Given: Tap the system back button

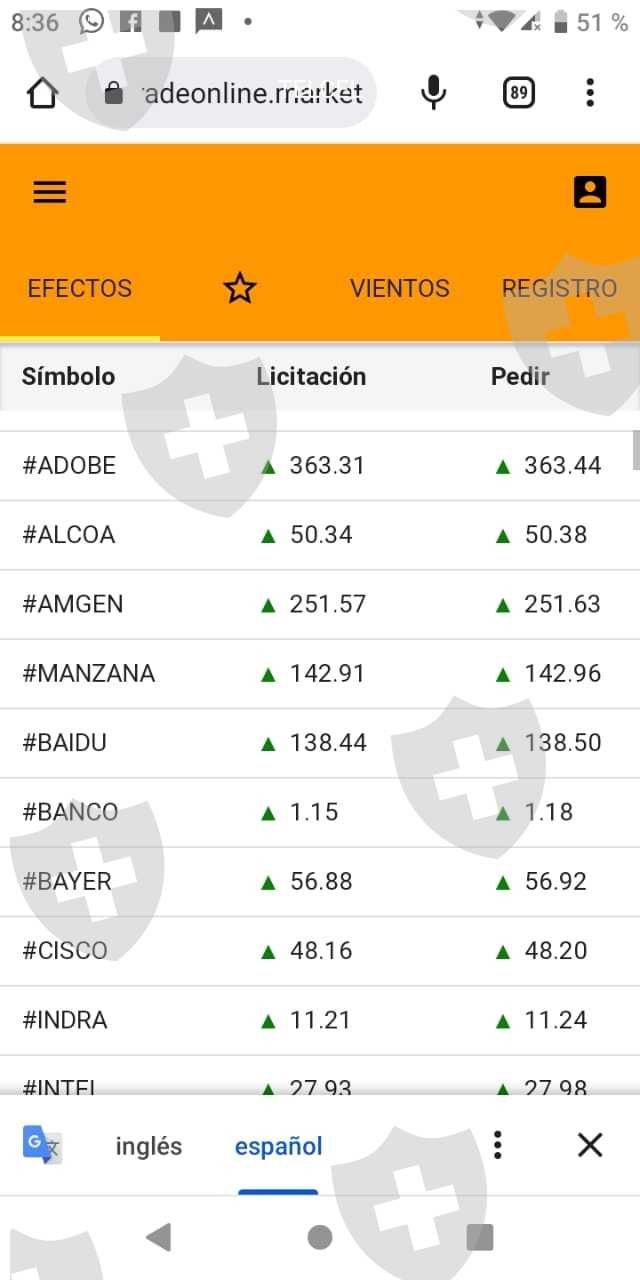Looking at the screenshot, I should pos(158,1238).
